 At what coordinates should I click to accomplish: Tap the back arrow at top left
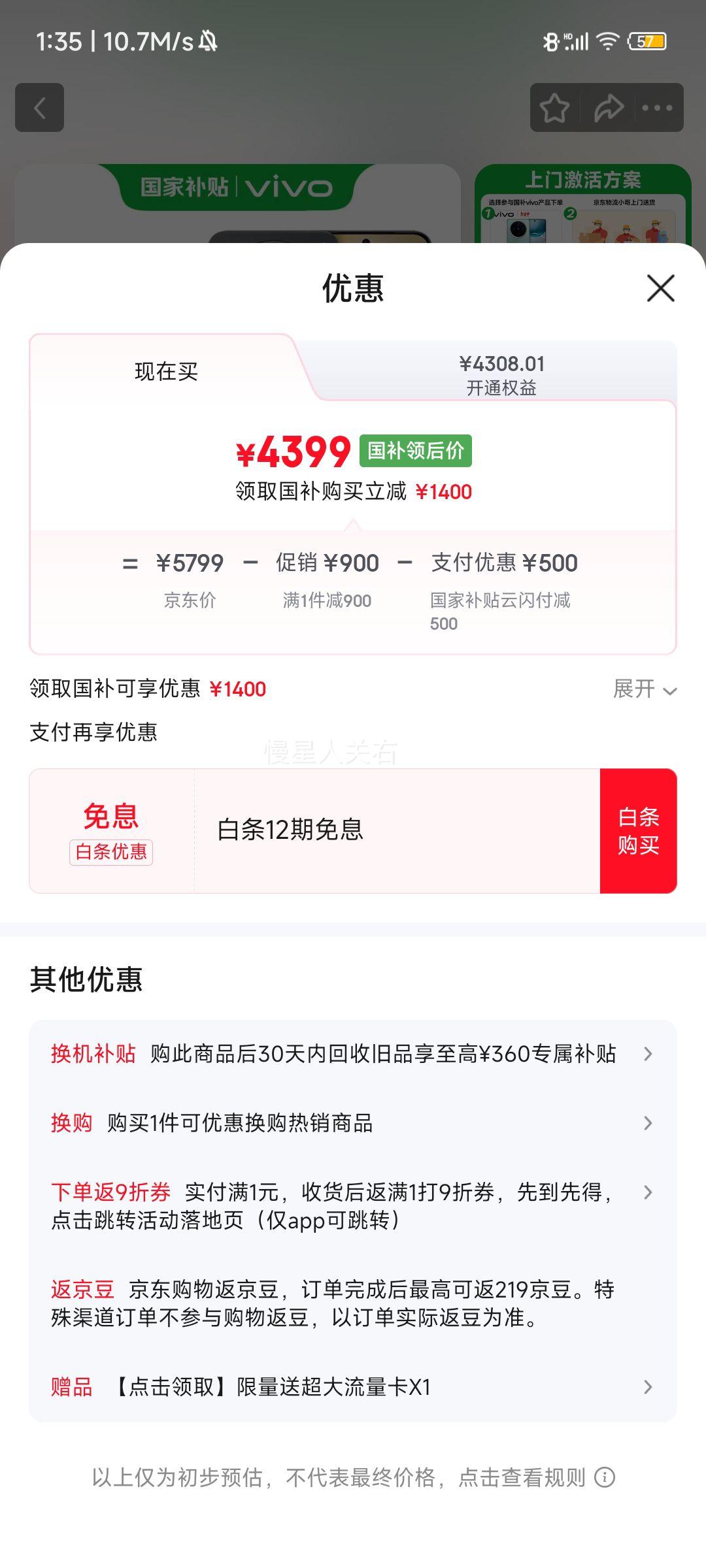[39, 108]
